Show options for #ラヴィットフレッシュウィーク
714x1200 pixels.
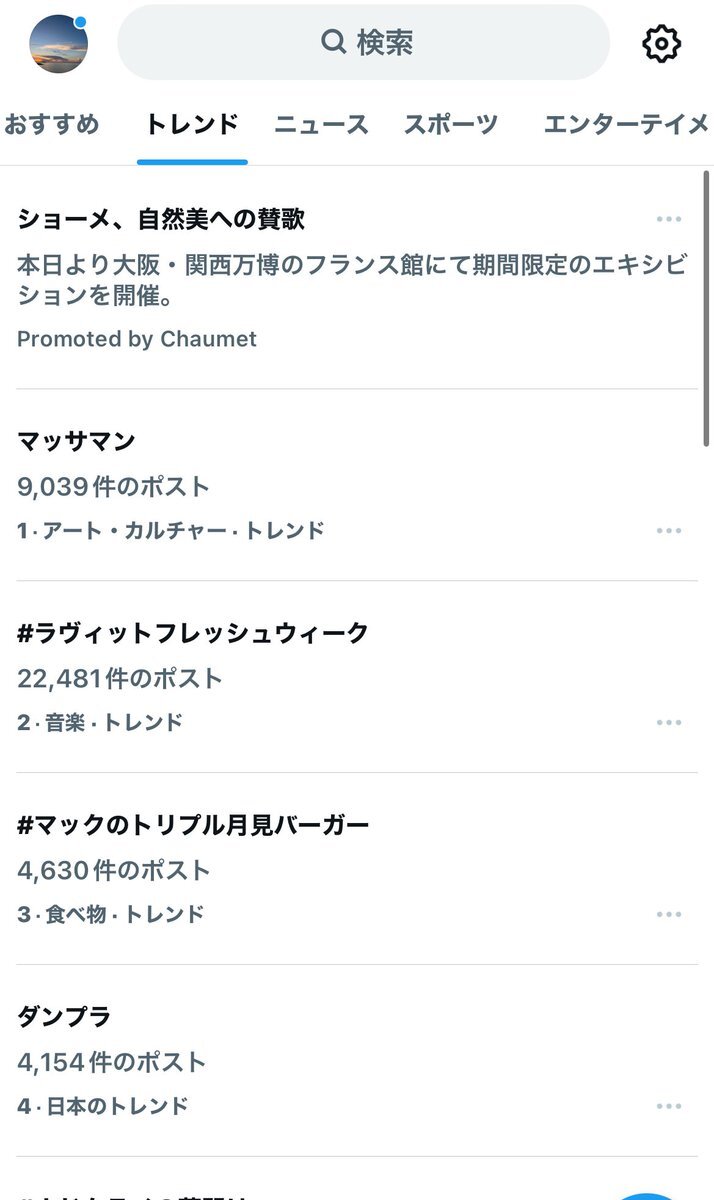[669, 723]
